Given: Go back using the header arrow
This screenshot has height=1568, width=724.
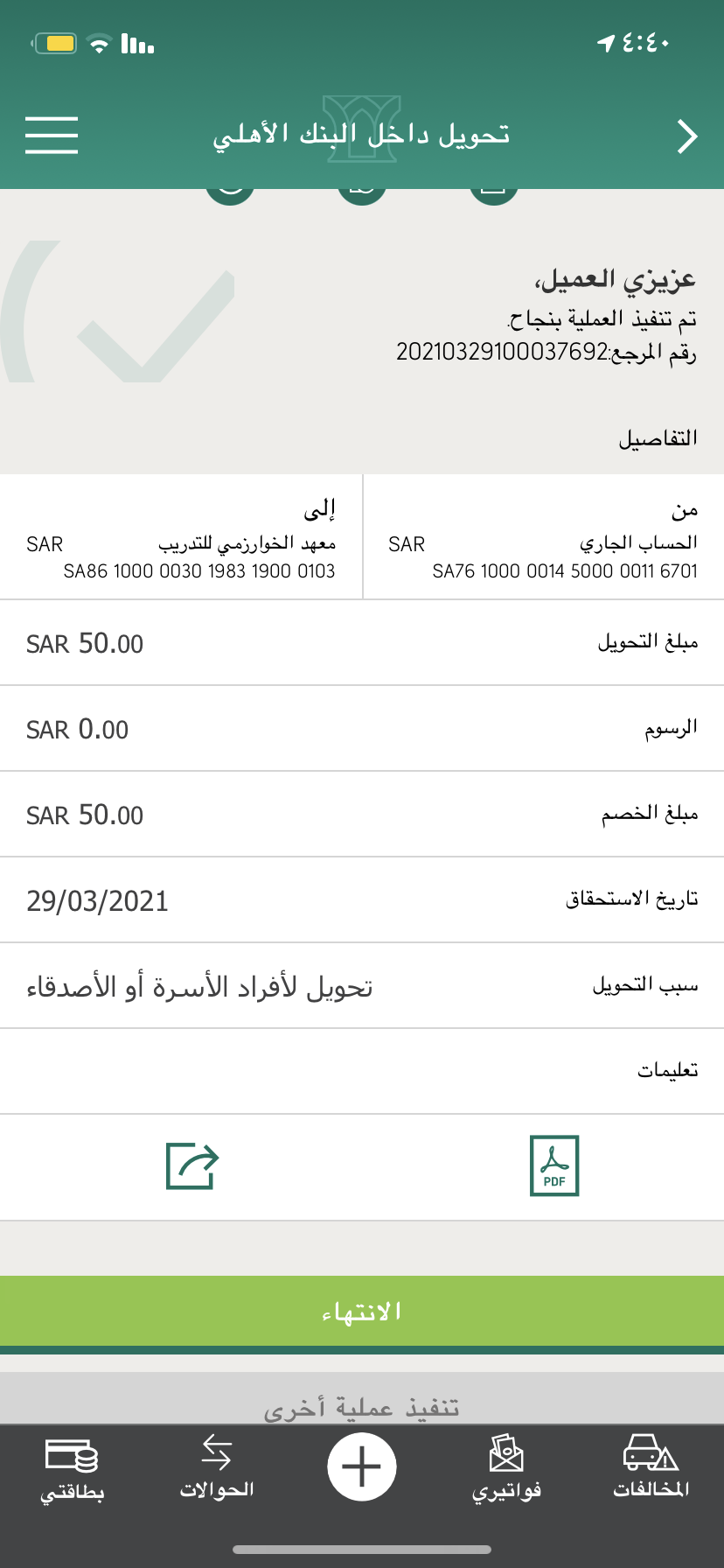Looking at the screenshot, I should pos(687,136).
